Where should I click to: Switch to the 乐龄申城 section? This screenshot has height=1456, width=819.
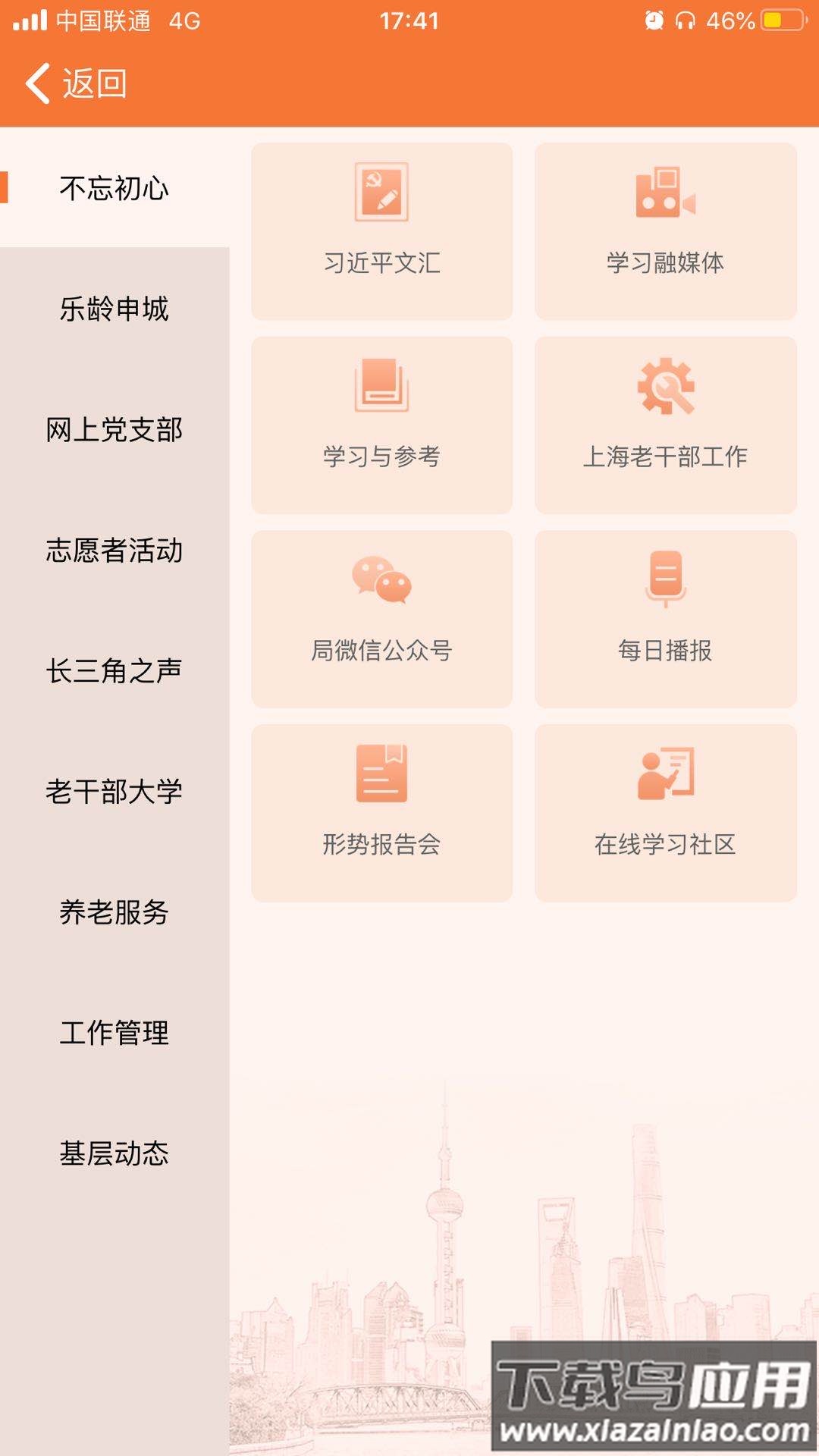coord(115,309)
